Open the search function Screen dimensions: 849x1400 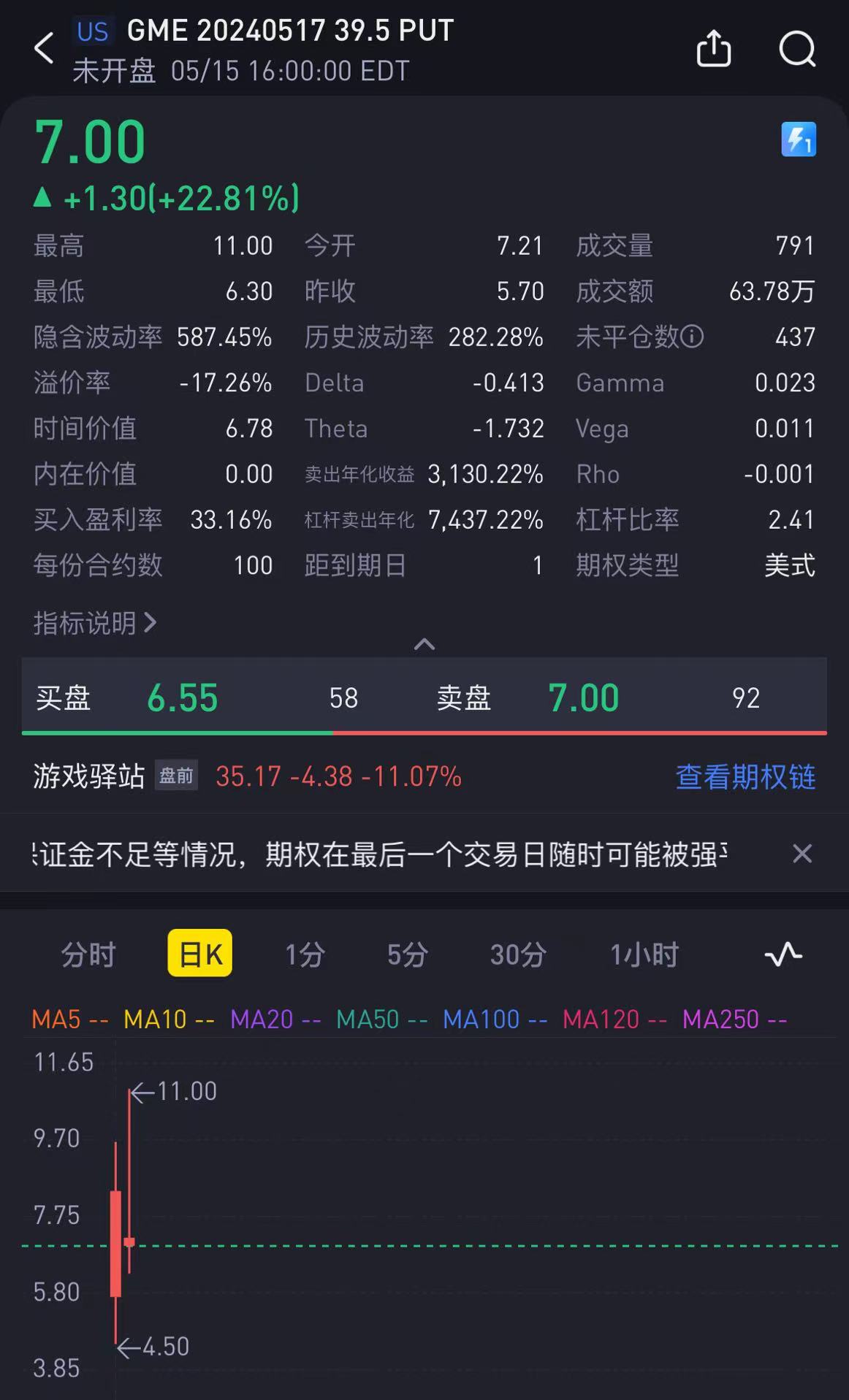tap(798, 50)
